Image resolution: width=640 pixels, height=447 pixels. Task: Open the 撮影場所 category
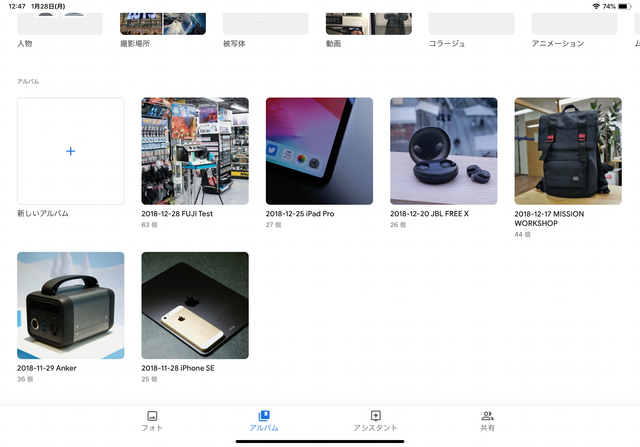[x=163, y=24]
